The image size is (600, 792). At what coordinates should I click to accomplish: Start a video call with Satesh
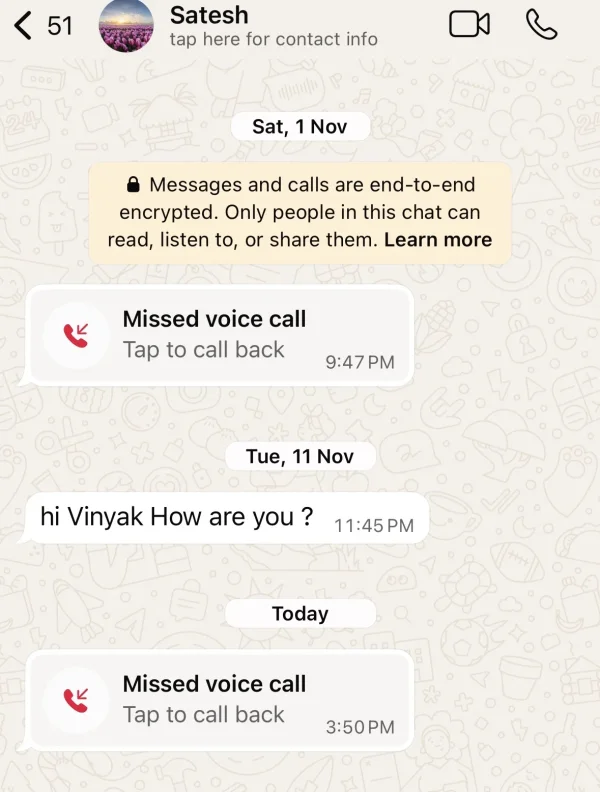tap(469, 24)
